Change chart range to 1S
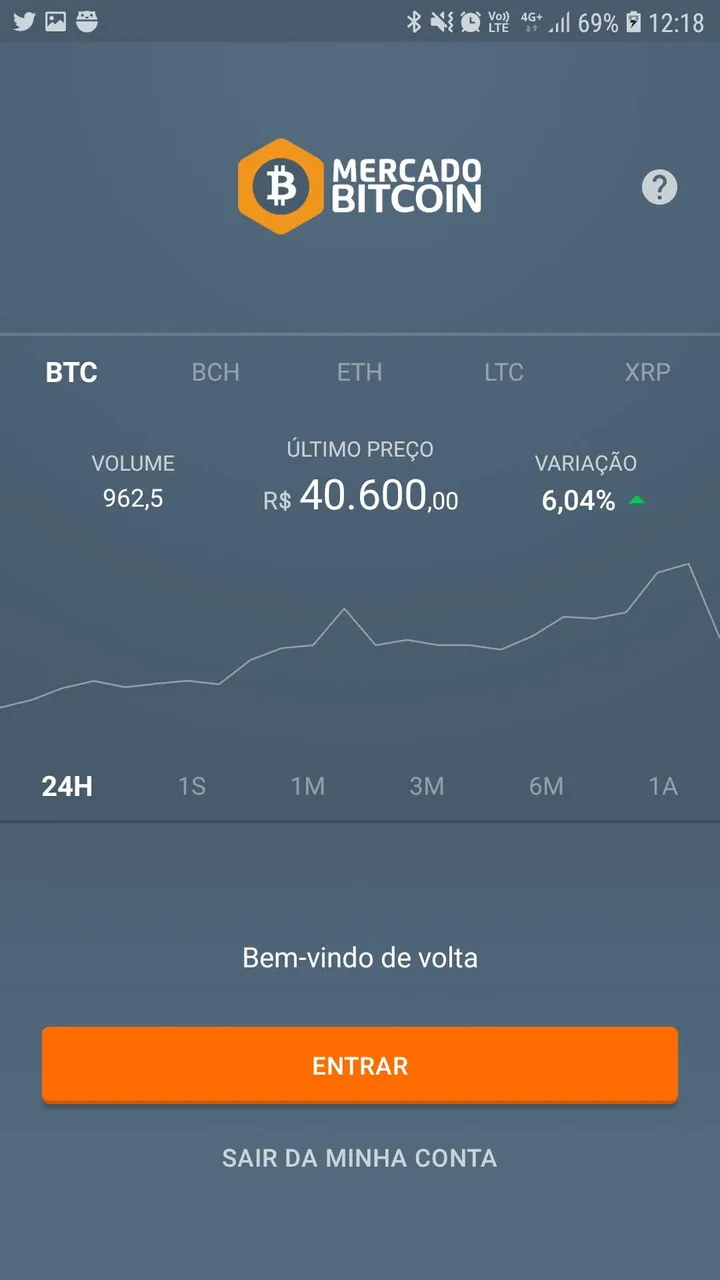The width and height of the screenshot is (720, 1280). [x=192, y=787]
